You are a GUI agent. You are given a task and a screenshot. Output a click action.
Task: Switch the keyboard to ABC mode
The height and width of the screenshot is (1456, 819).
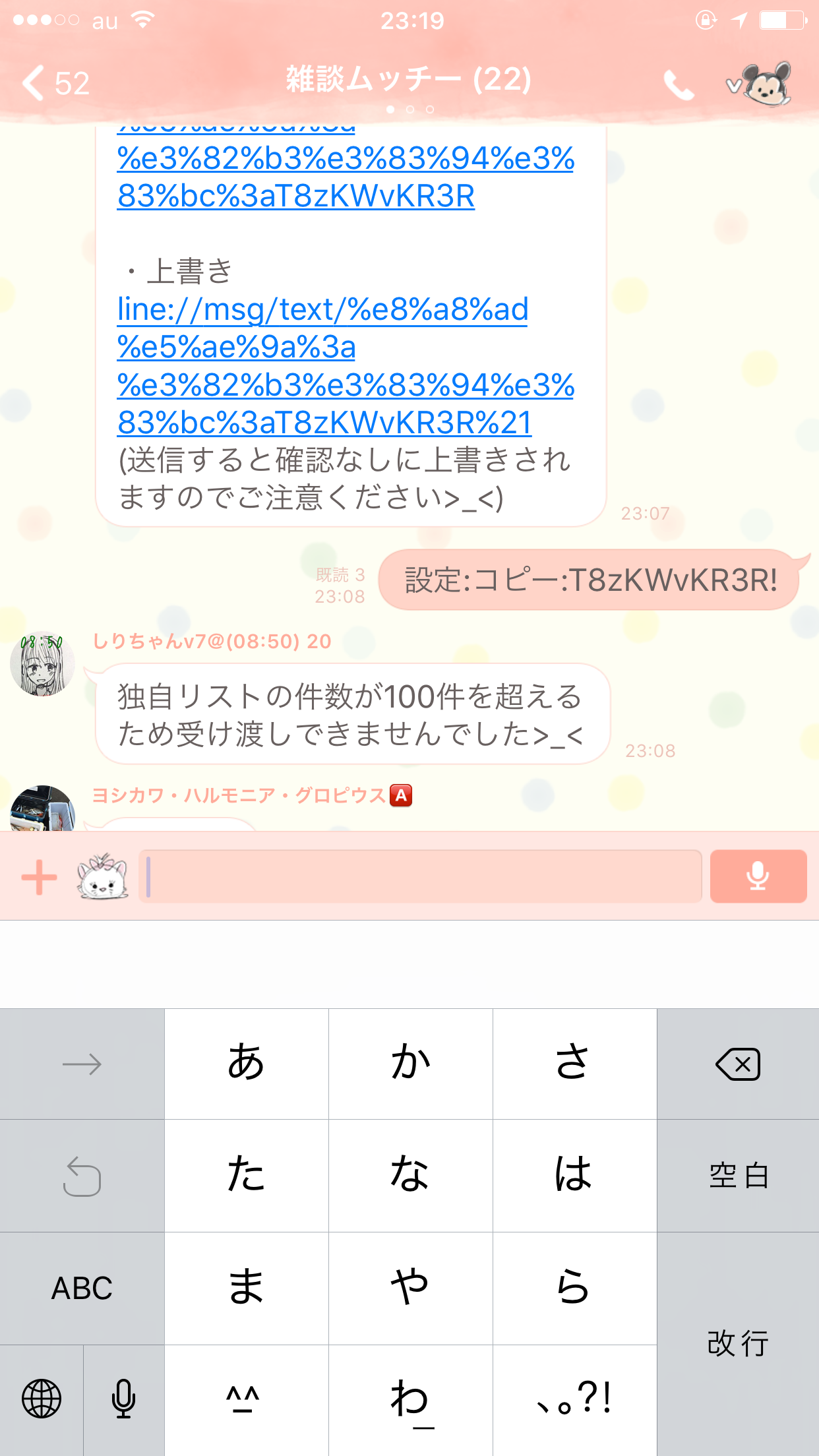click(82, 1289)
